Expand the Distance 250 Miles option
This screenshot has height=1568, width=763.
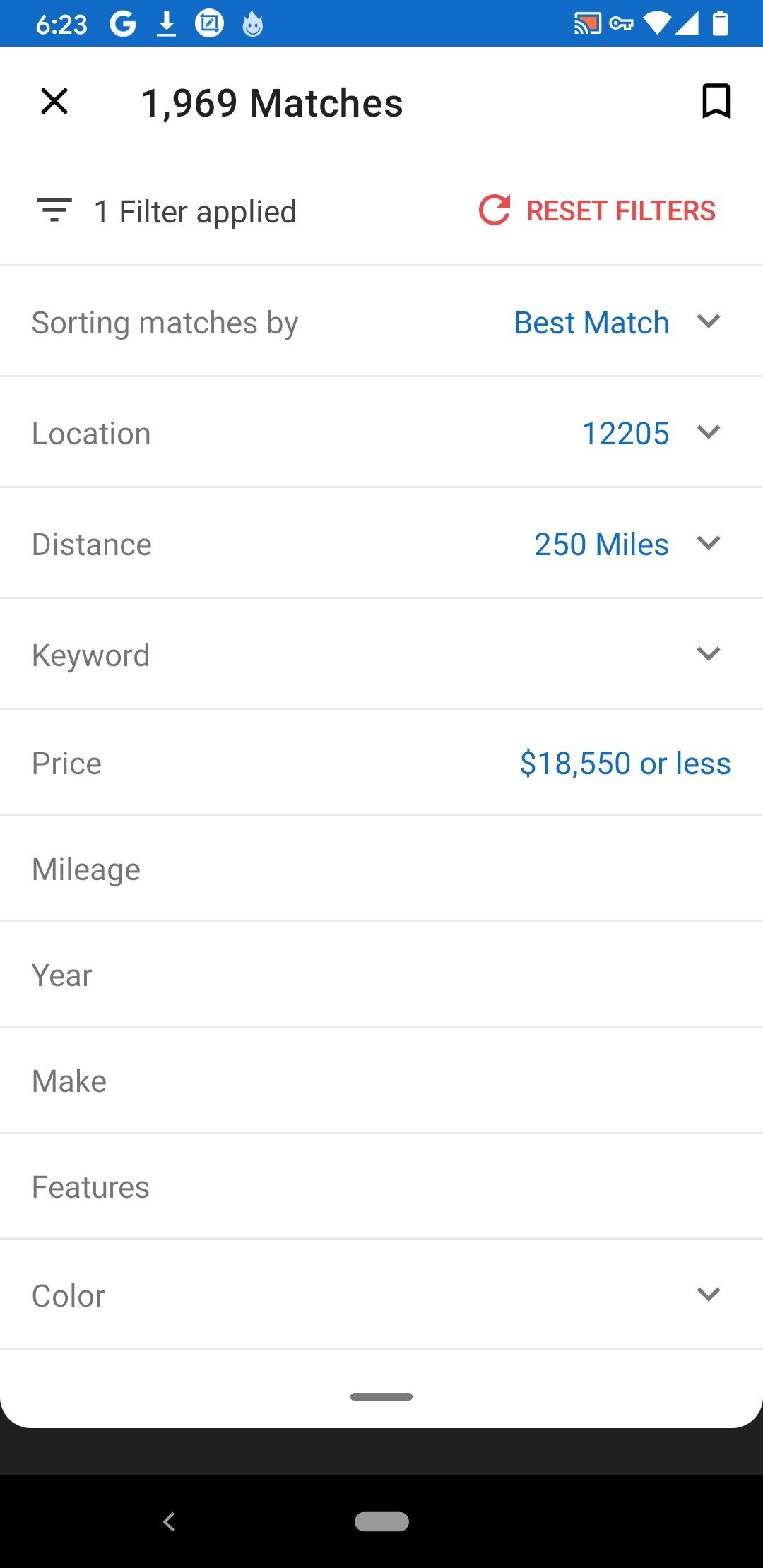coord(381,544)
